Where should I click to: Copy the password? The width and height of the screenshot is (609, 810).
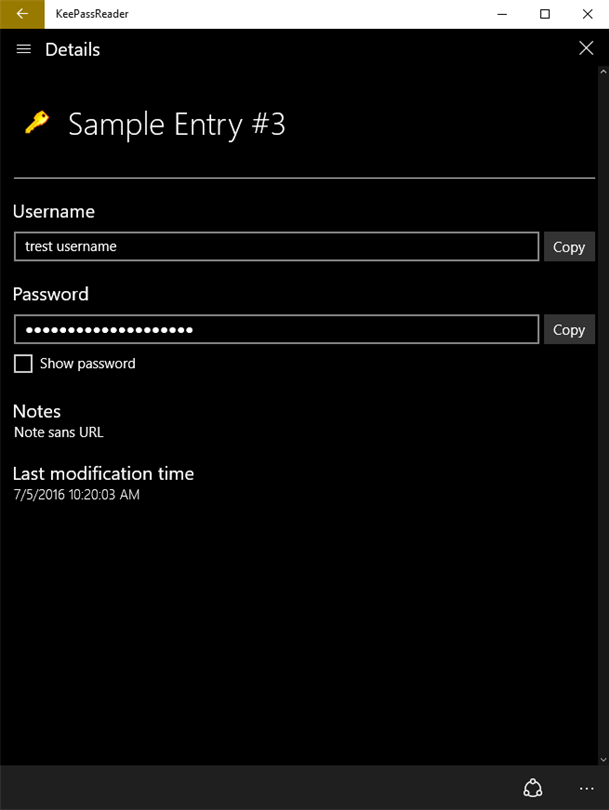point(568,330)
